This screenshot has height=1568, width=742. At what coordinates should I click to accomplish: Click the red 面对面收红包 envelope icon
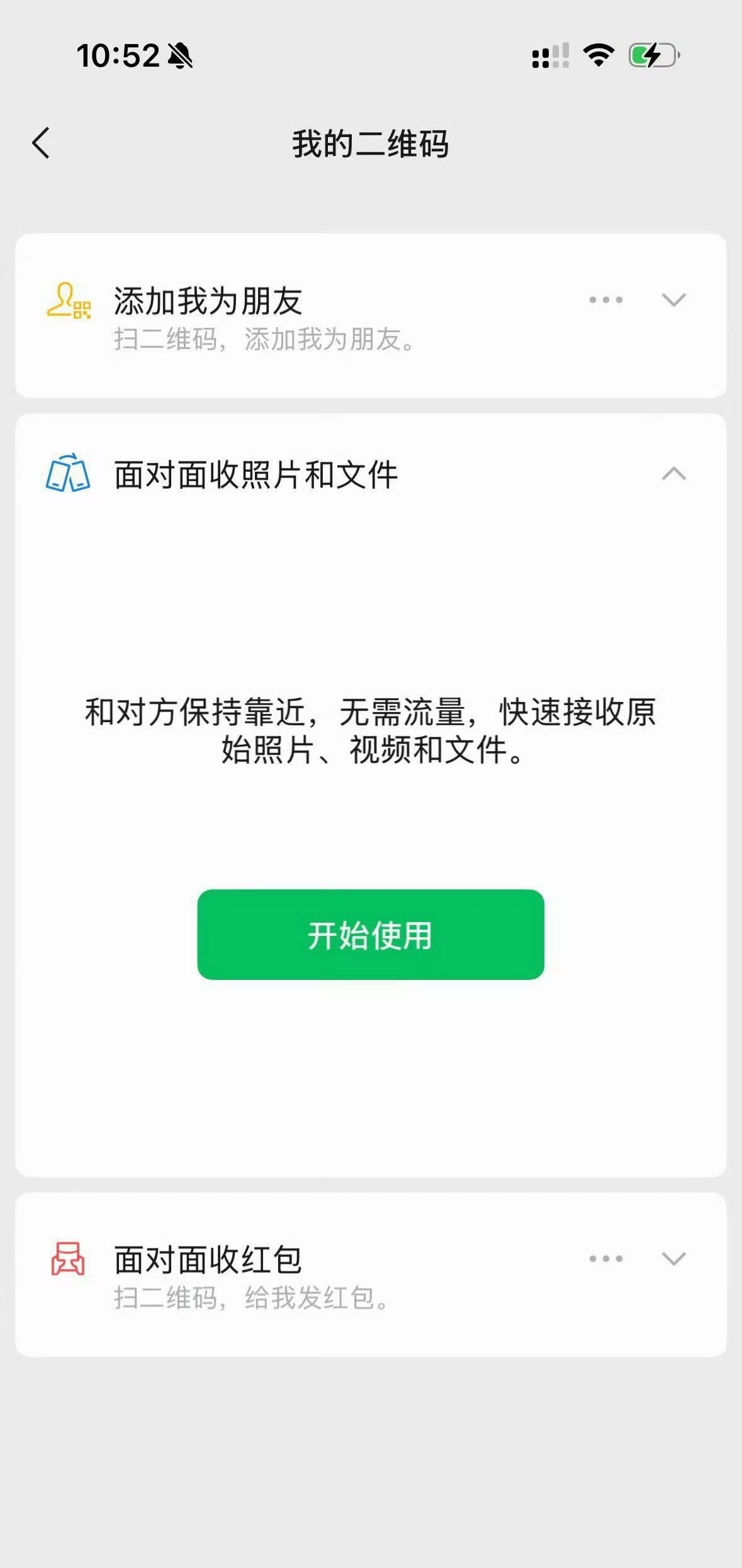point(68,1258)
